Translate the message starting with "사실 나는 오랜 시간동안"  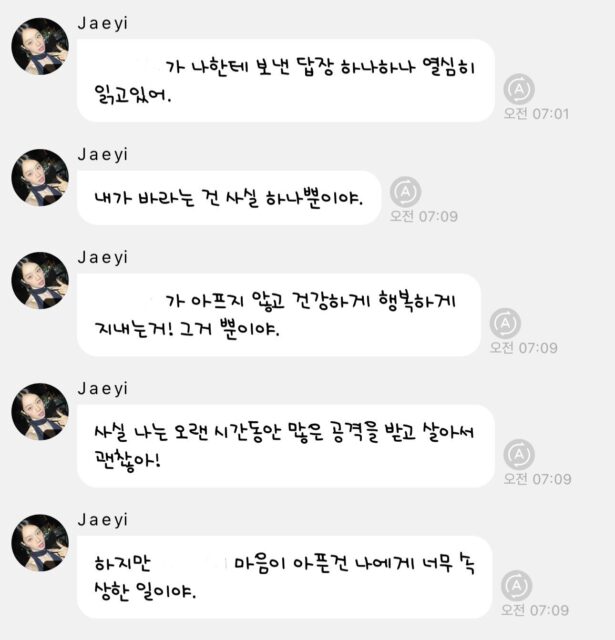[519, 453]
